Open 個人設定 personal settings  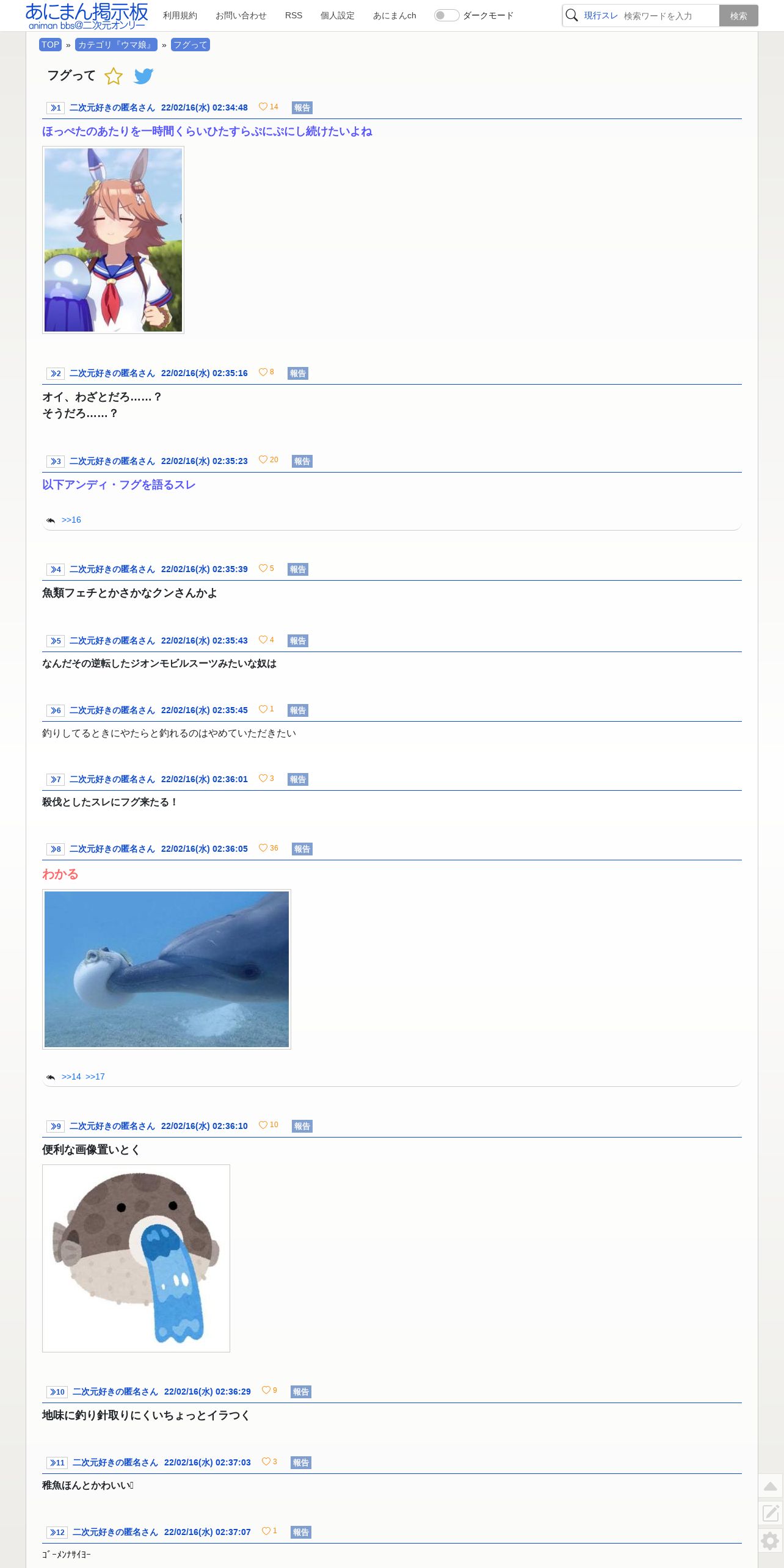(338, 15)
